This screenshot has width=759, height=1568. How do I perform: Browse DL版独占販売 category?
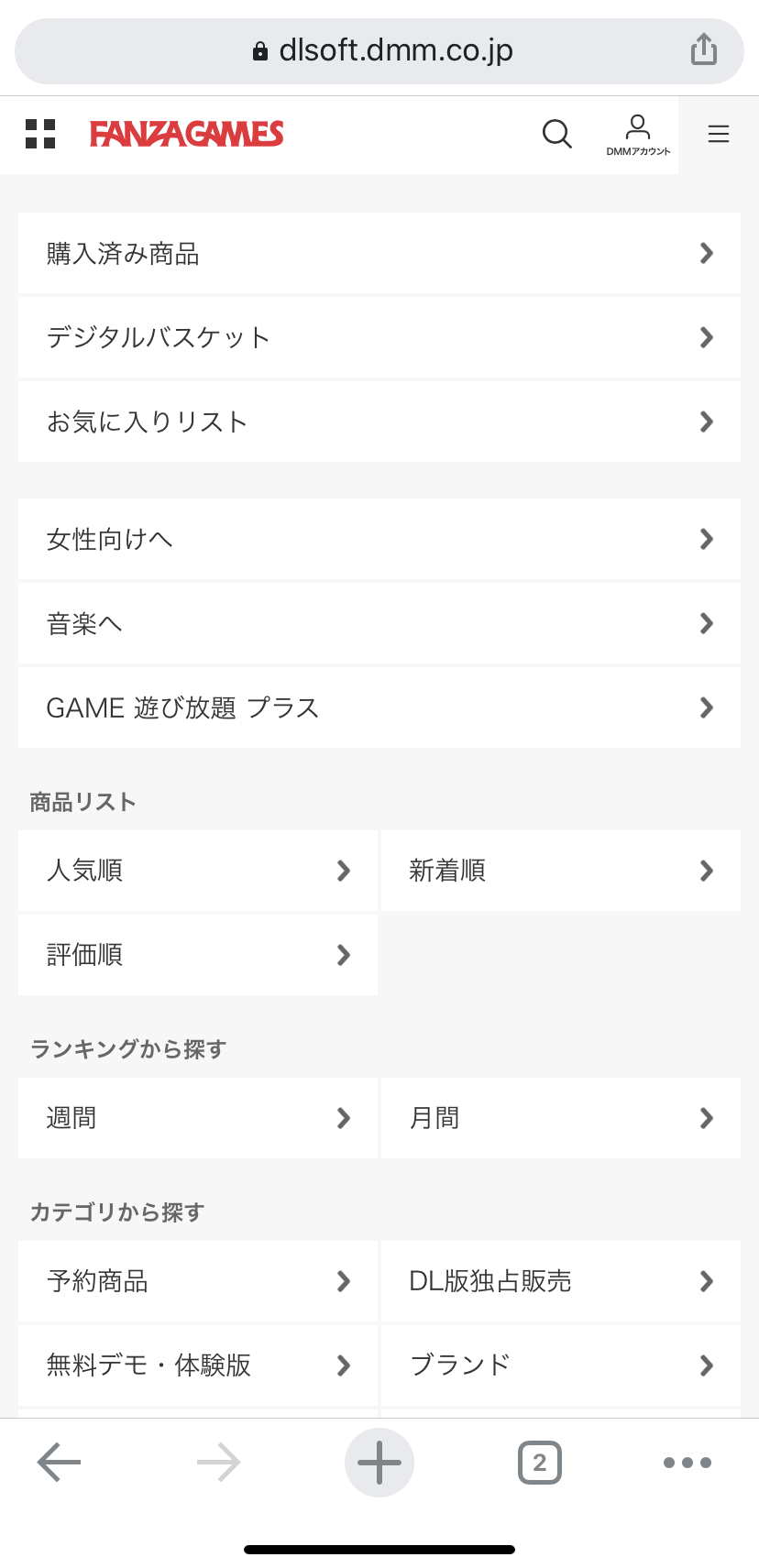click(560, 1281)
